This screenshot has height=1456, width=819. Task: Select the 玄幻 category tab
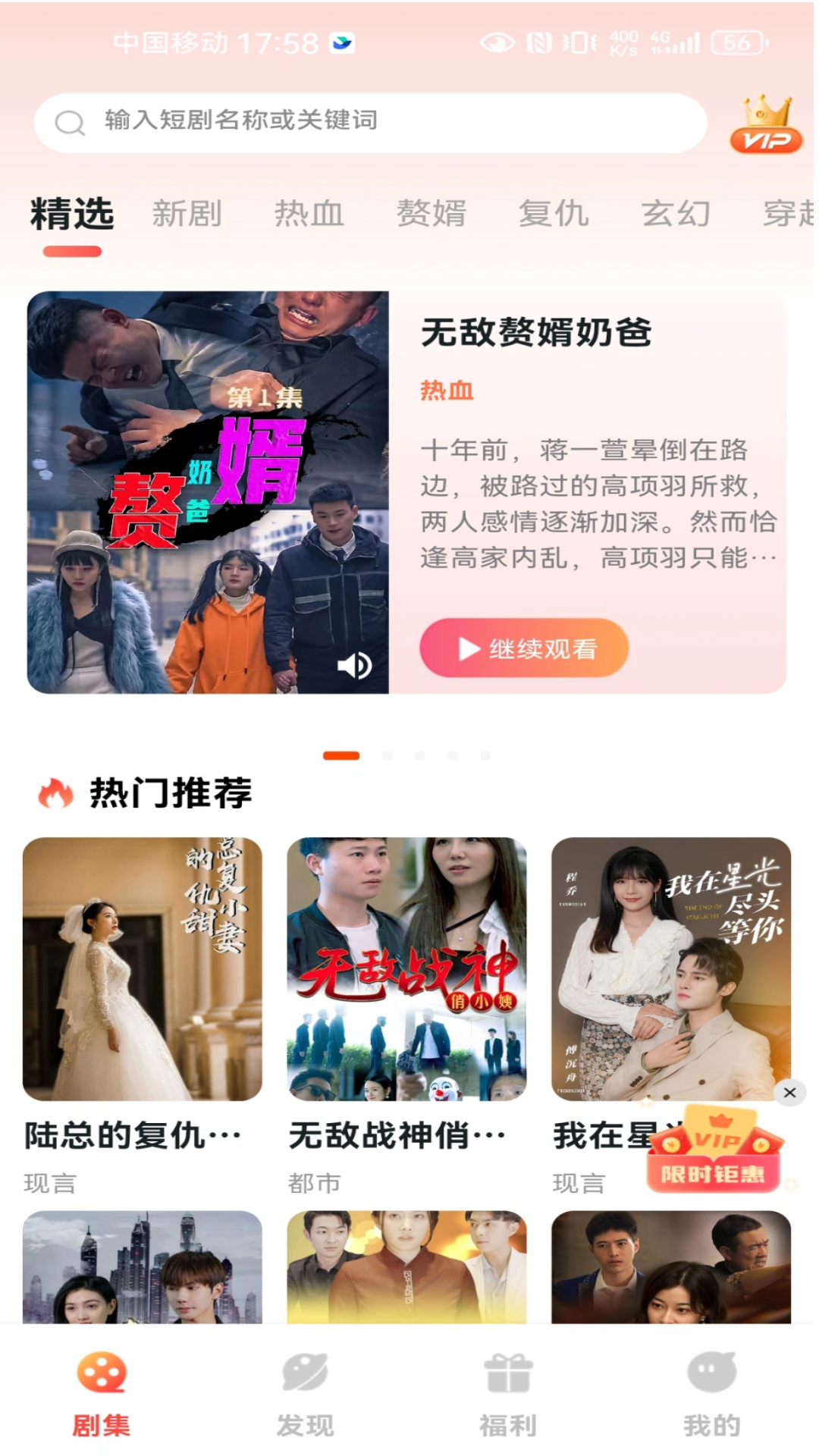(x=676, y=214)
